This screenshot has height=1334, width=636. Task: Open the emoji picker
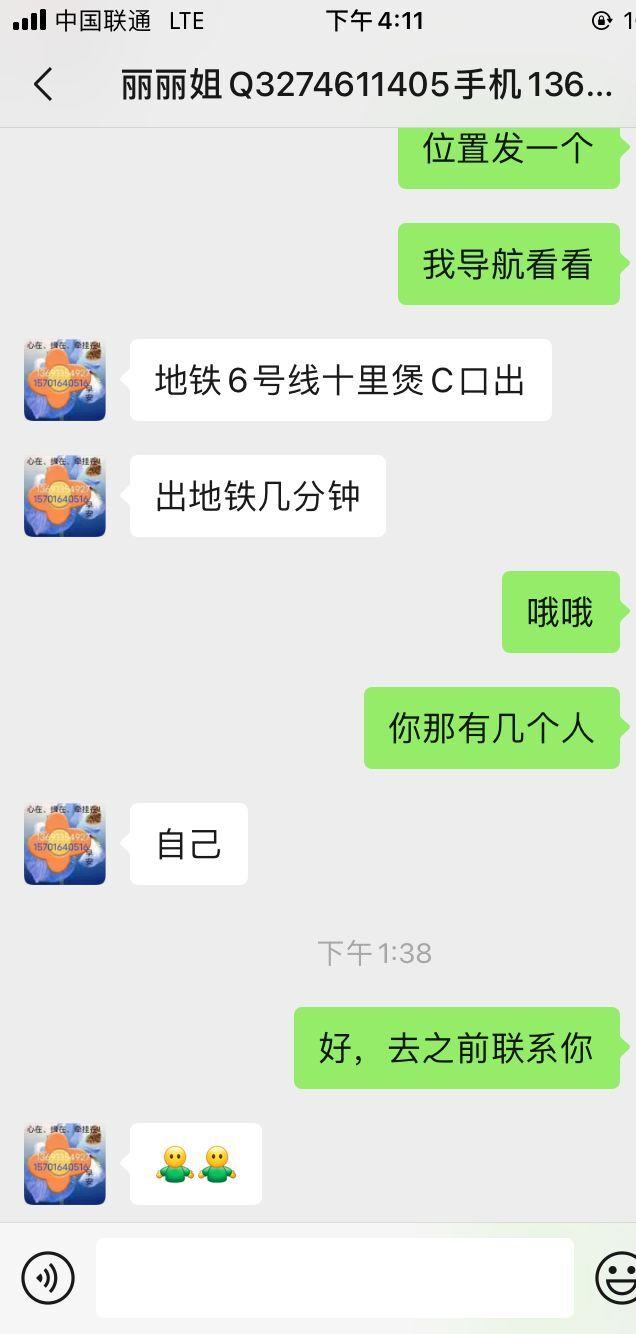[616, 1277]
